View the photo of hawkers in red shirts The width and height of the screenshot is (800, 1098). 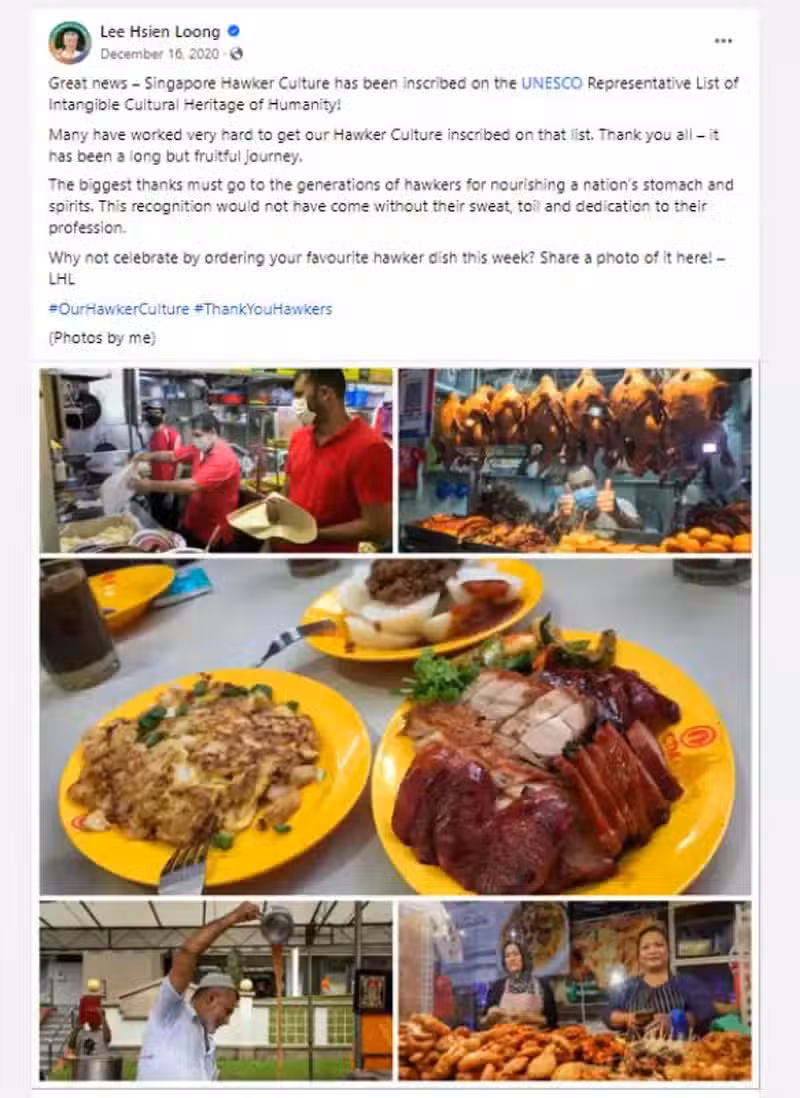(217, 460)
